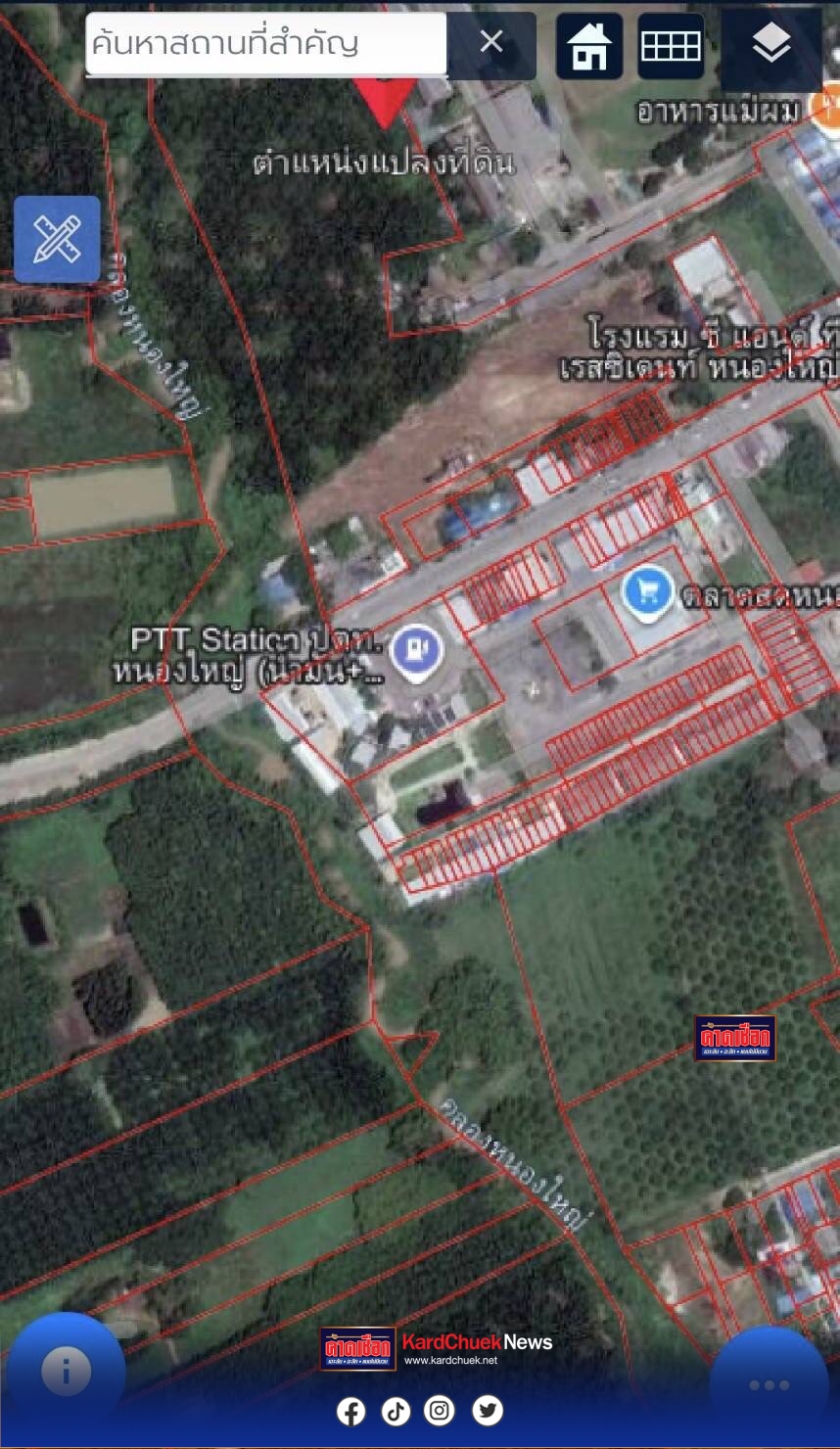Open the ruler and pencil measuring tool
The width and height of the screenshot is (840, 1449).
coord(57,240)
